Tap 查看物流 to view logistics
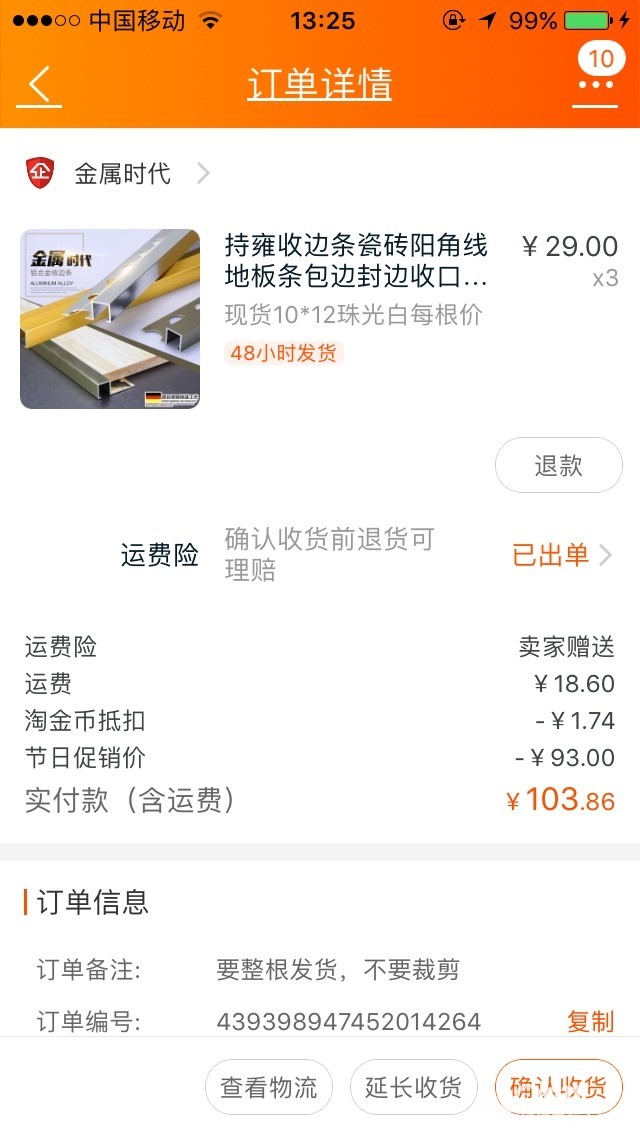 tap(268, 1087)
